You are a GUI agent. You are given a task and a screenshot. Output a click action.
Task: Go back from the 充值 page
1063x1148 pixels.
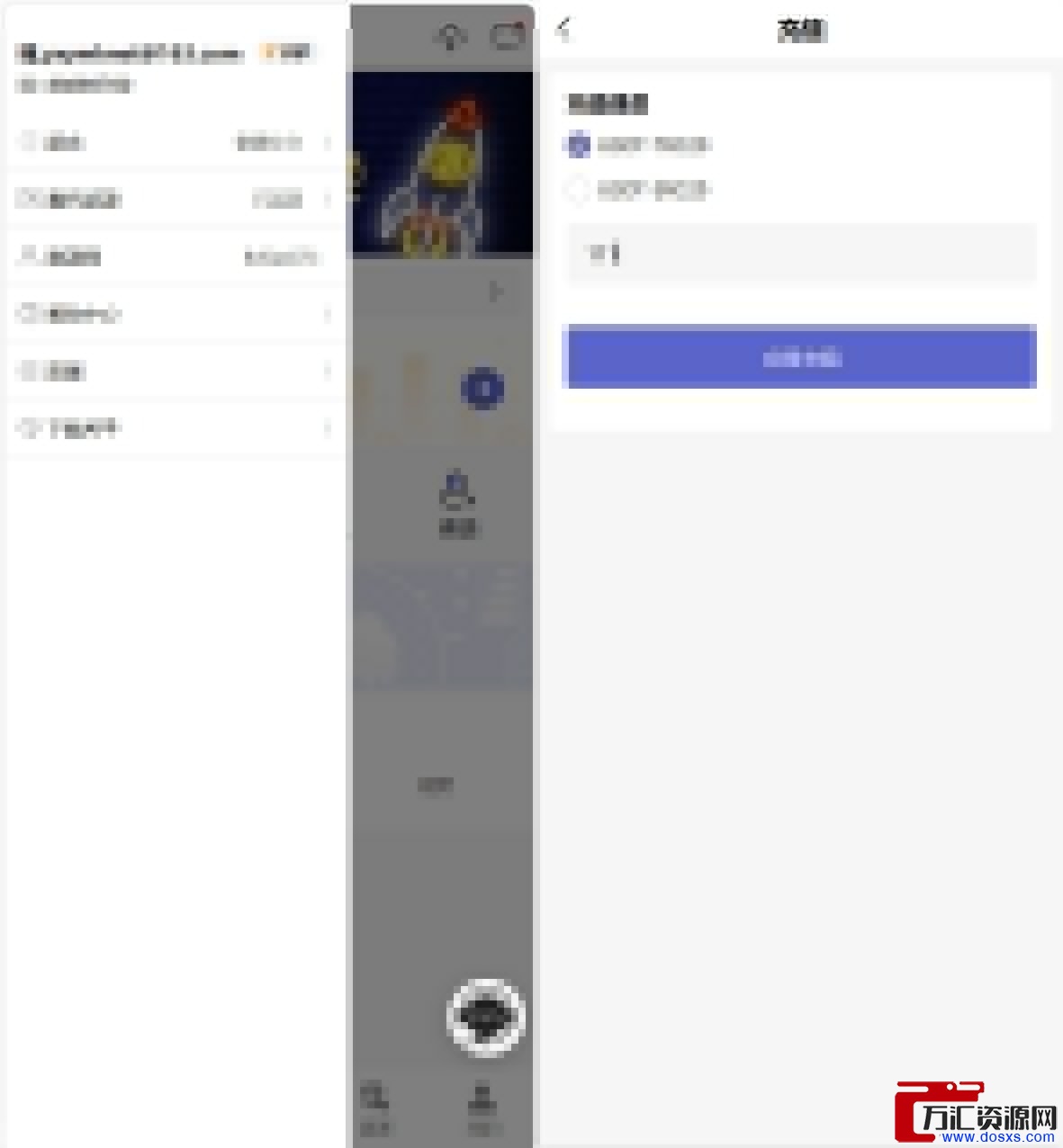click(x=564, y=30)
